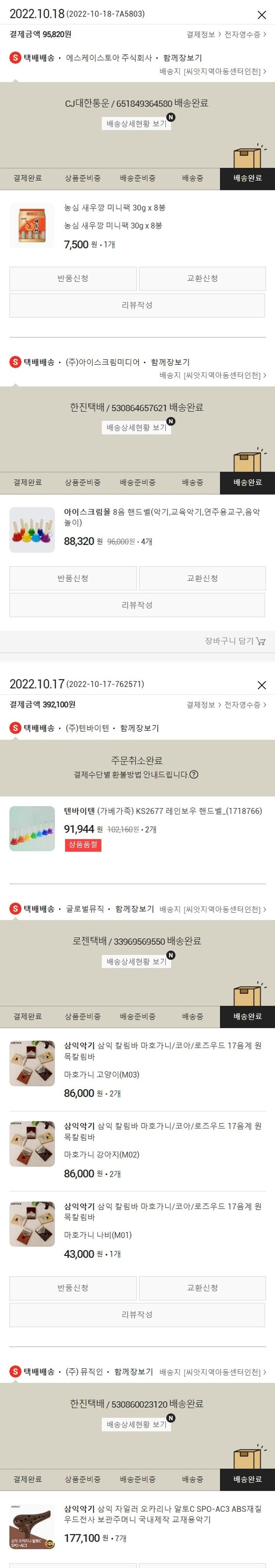The width and height of the screenshot is (275, 1568).
Task: View 전자영수증 for the 2022.10.18 order
Action: [245, 35]
